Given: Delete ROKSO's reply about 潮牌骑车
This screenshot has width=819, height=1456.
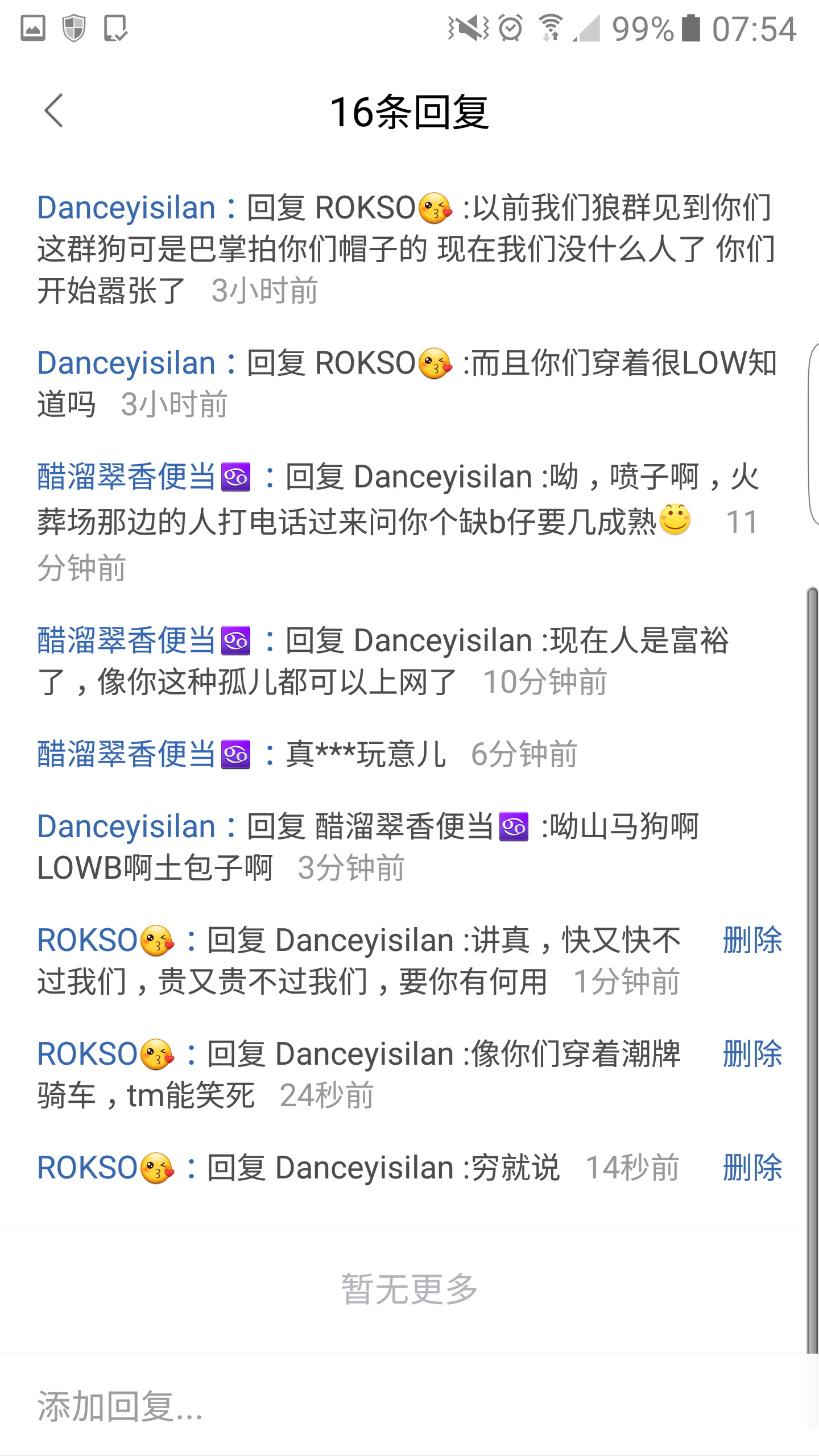Looking at the screenshot, I should 752,1053.
